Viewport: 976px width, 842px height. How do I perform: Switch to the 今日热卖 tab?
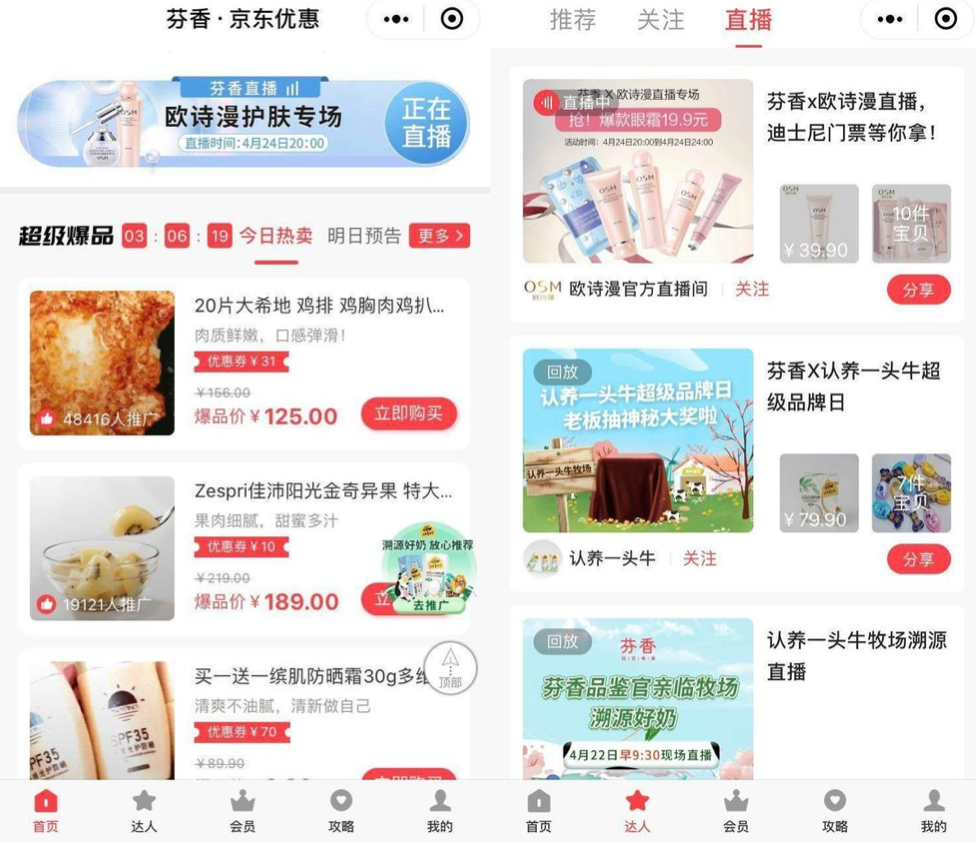tap(276, 237)
